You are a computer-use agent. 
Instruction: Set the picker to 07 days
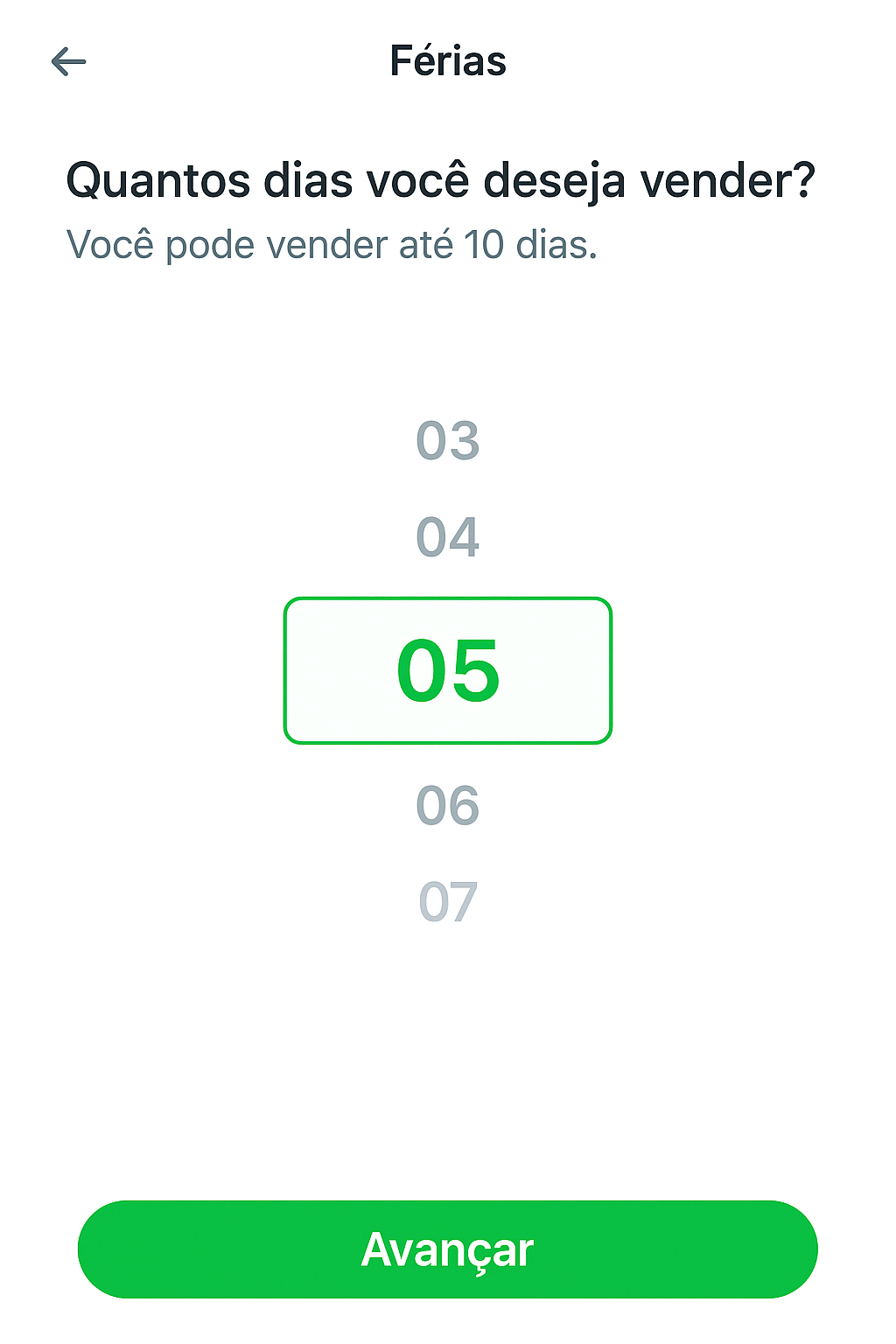[x=447, y=901]
